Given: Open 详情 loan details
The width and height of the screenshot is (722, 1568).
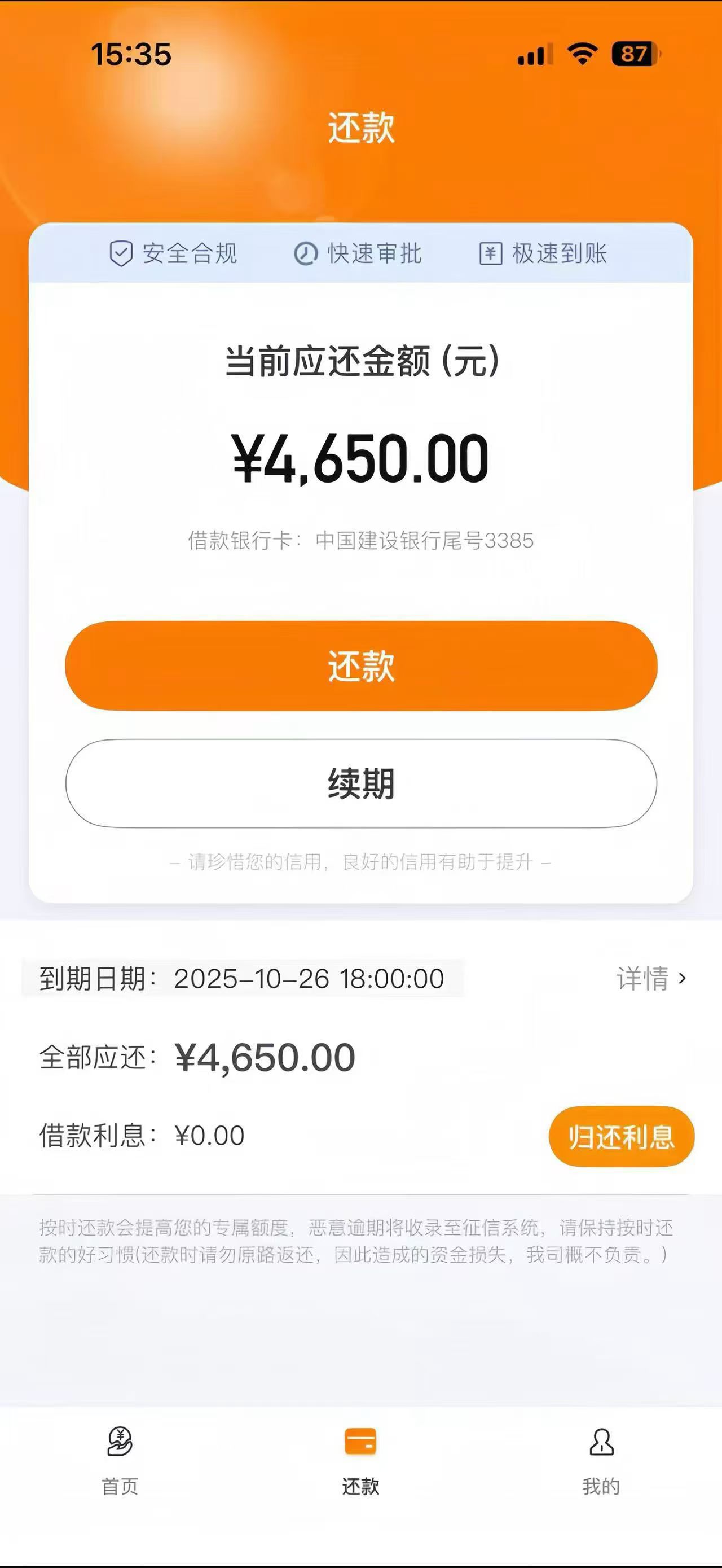Looking at the screenshot, I should point(651,979).
